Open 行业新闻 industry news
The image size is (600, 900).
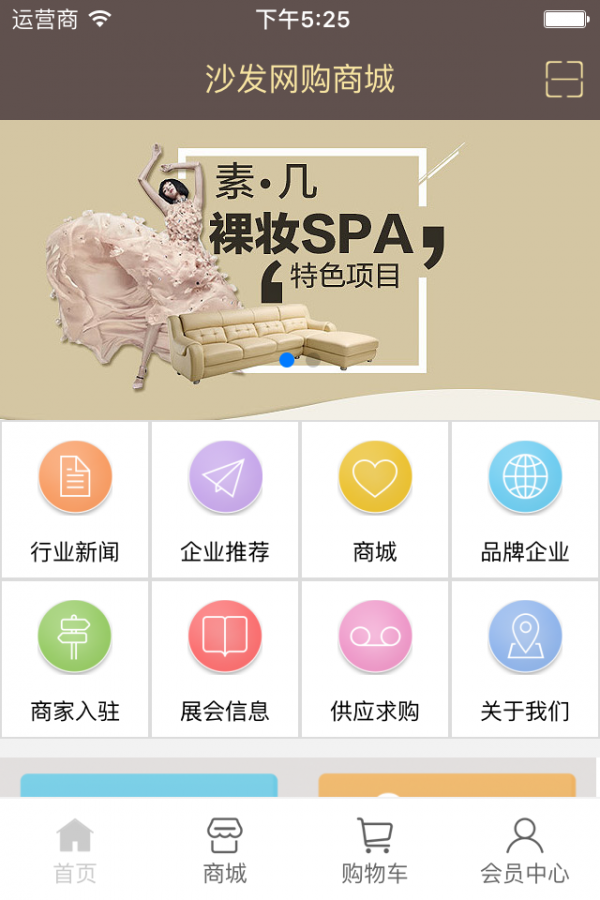75,500
